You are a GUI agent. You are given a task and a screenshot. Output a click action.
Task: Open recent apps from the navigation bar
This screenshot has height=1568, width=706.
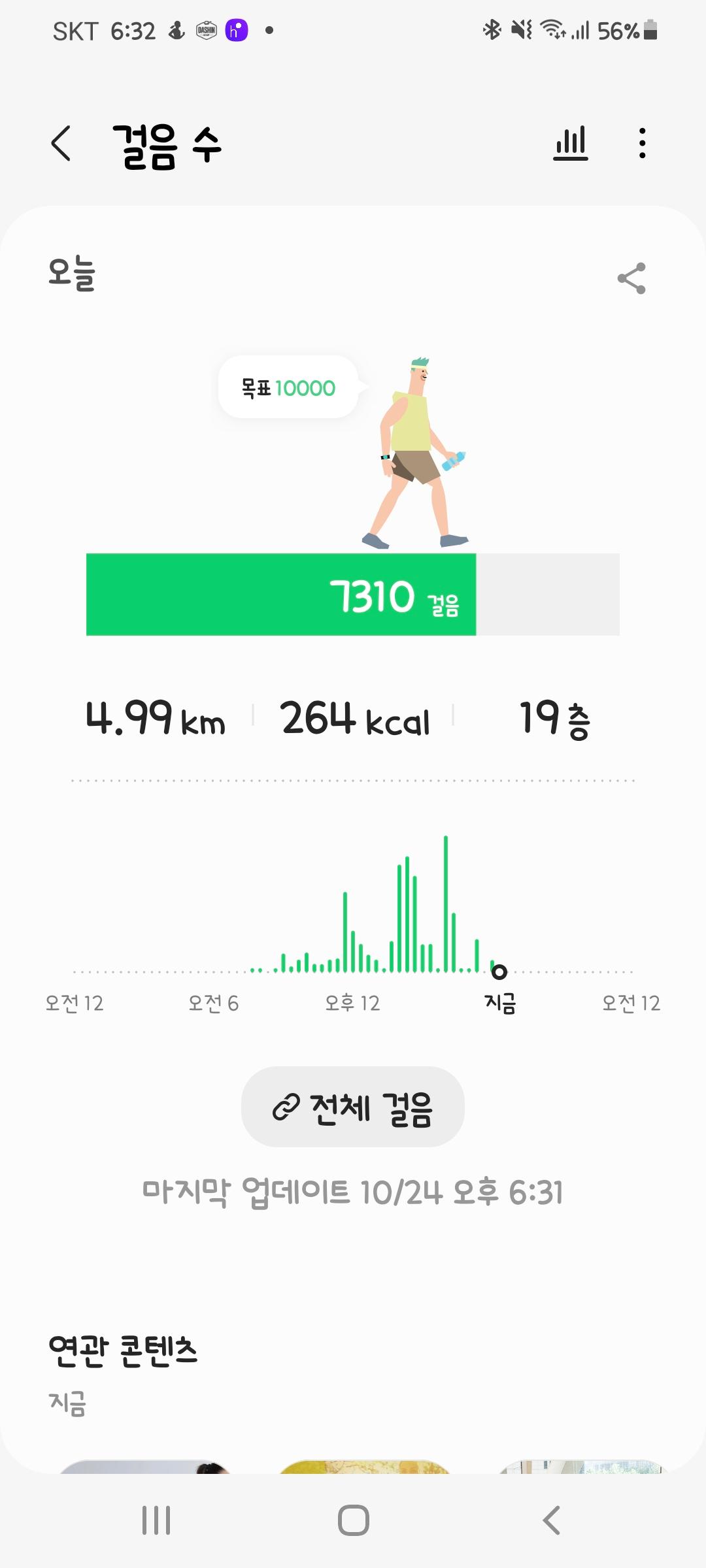point(157,1520)
